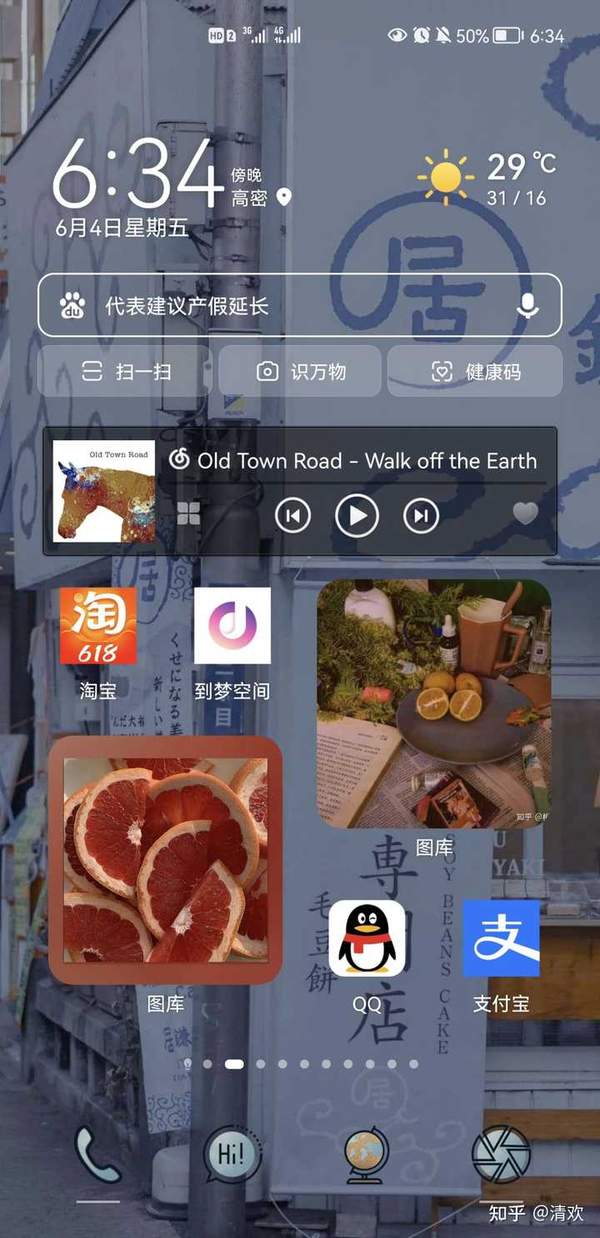Skip to the previous track

click(293, 515)
